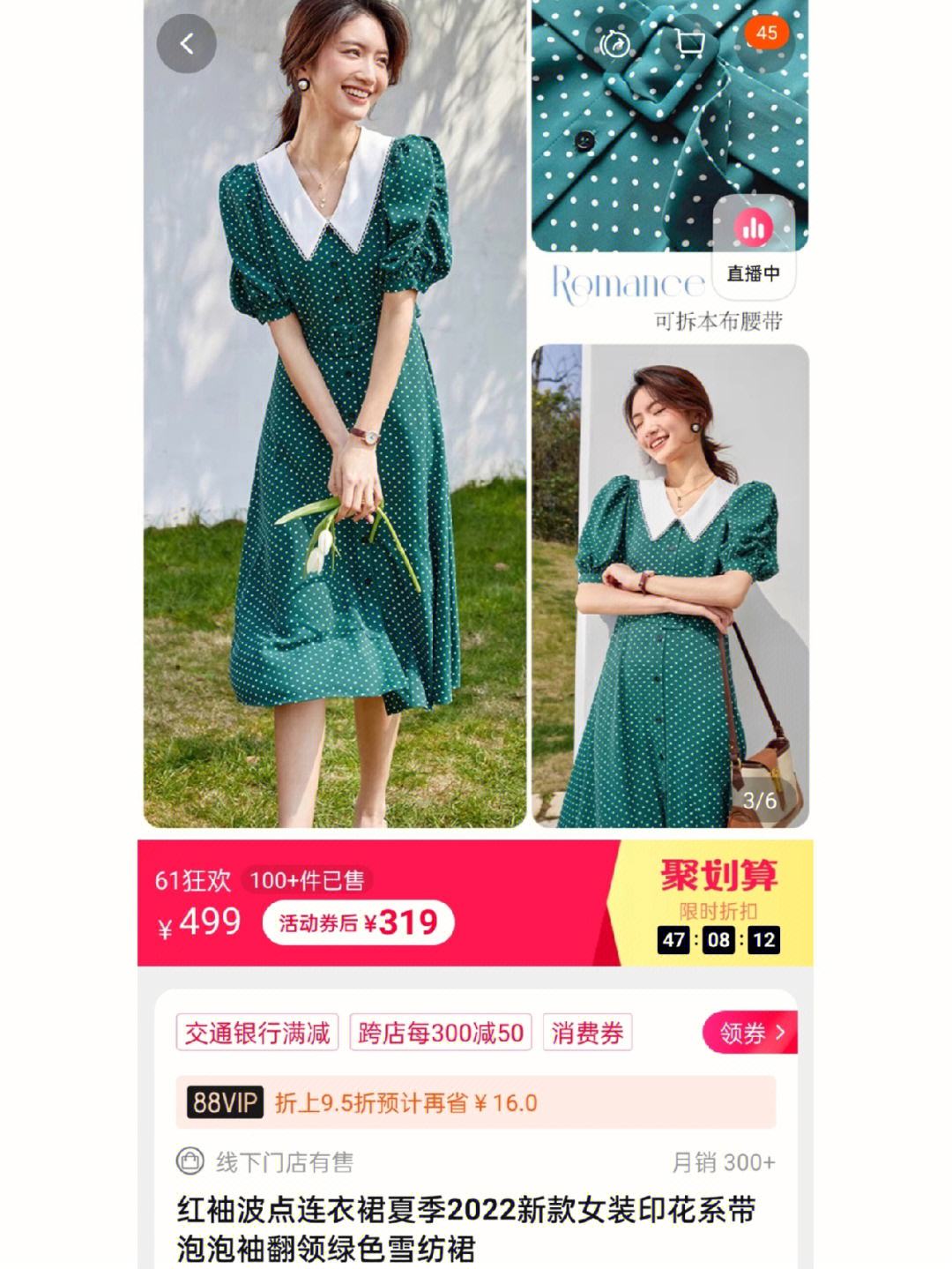Open the shopping cart icon
Viewport: 952px width, 1269px height.
(x=689, y=43)
